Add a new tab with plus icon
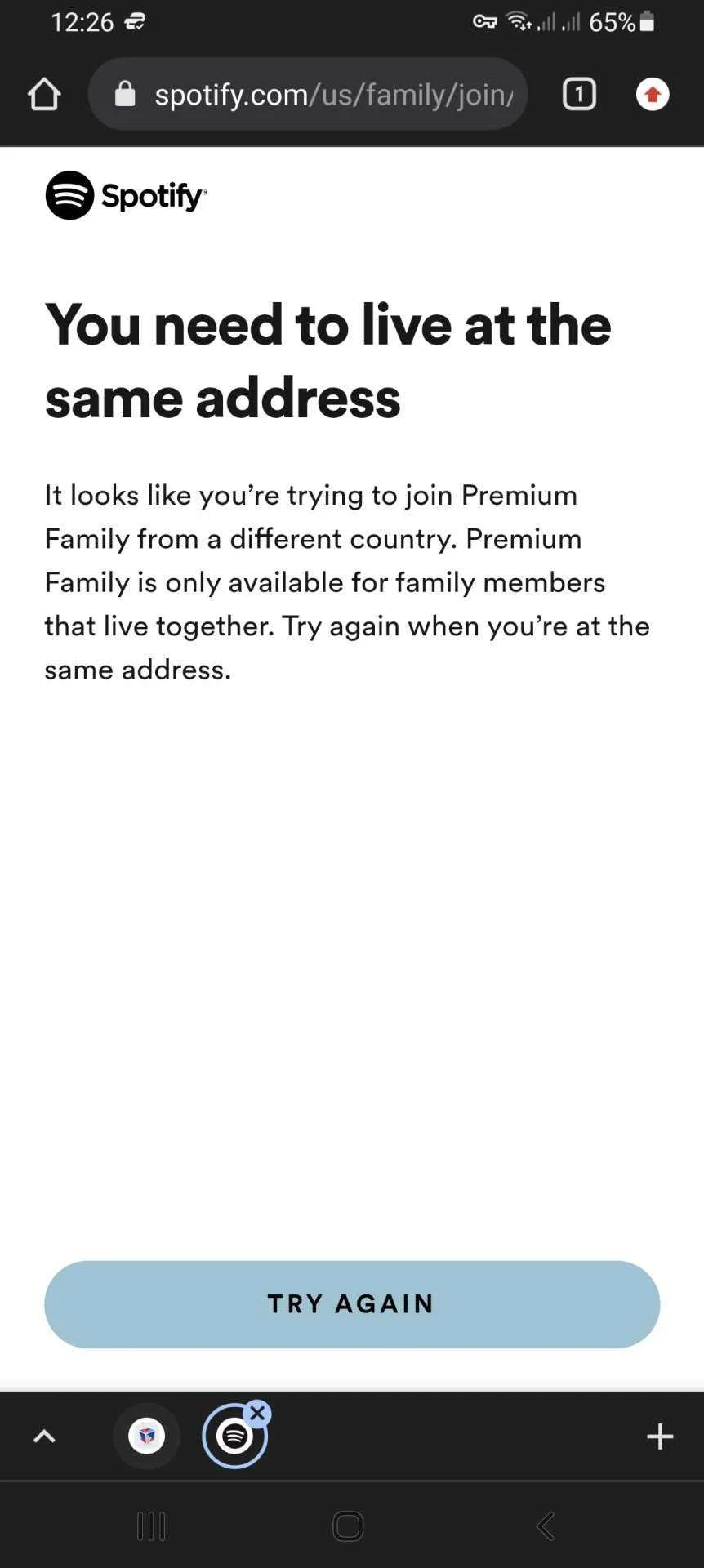Image resolution: width=704 pixels, height=1568 pixels. click(660, 1436)
